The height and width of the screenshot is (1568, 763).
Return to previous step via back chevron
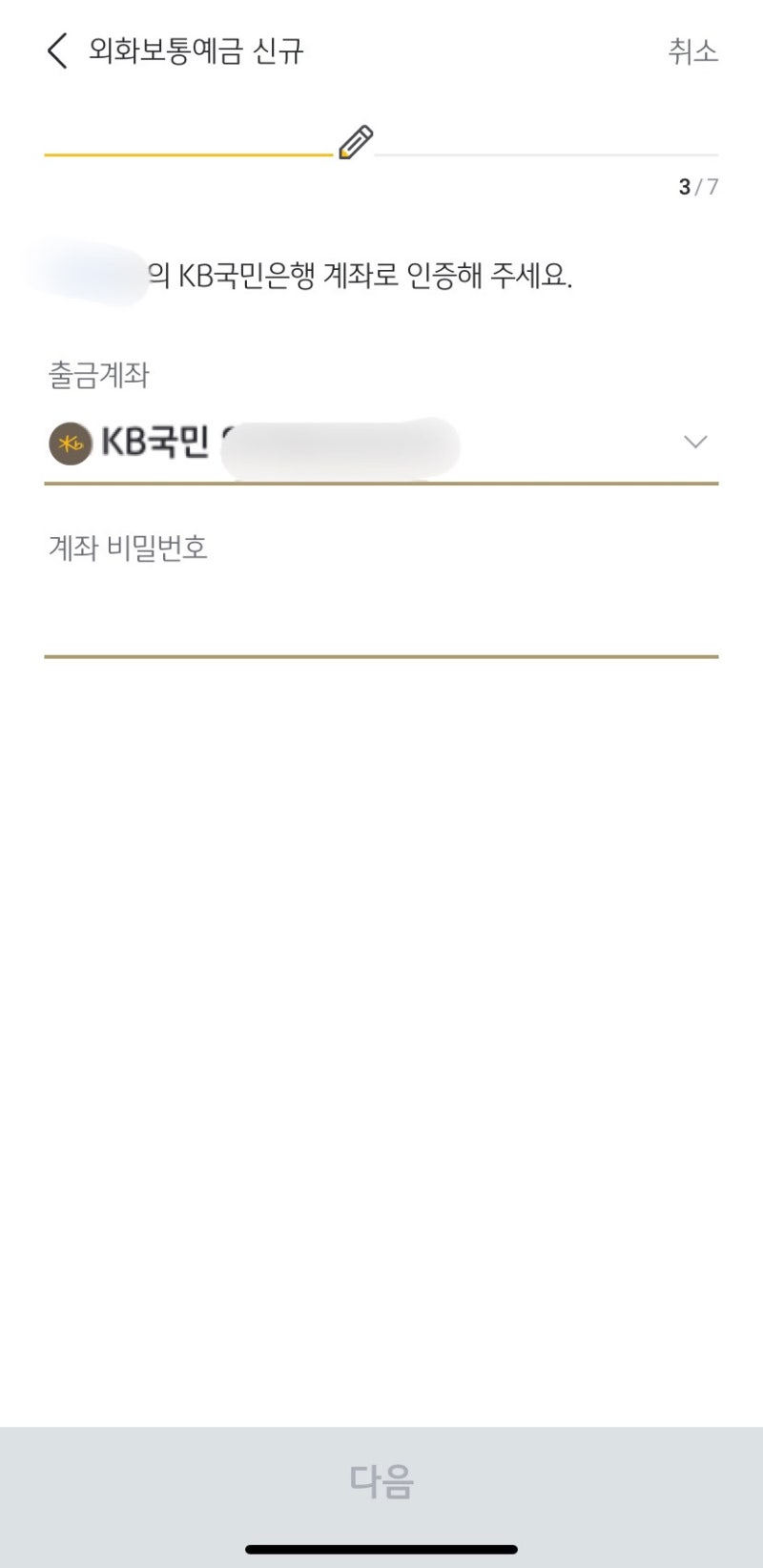55,52
